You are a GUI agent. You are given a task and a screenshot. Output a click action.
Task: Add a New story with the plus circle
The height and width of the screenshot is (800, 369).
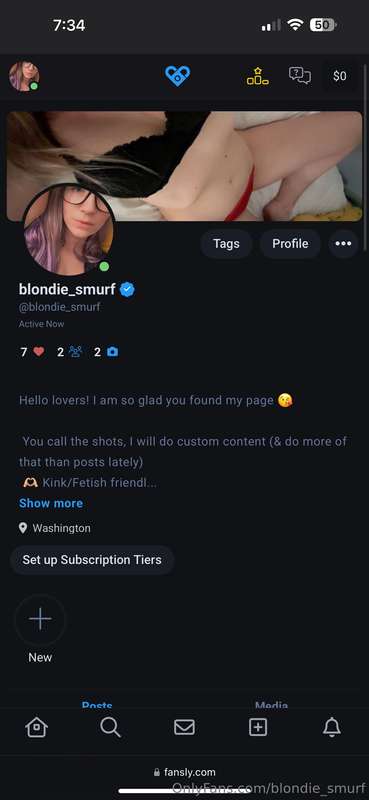click(40, 619)
